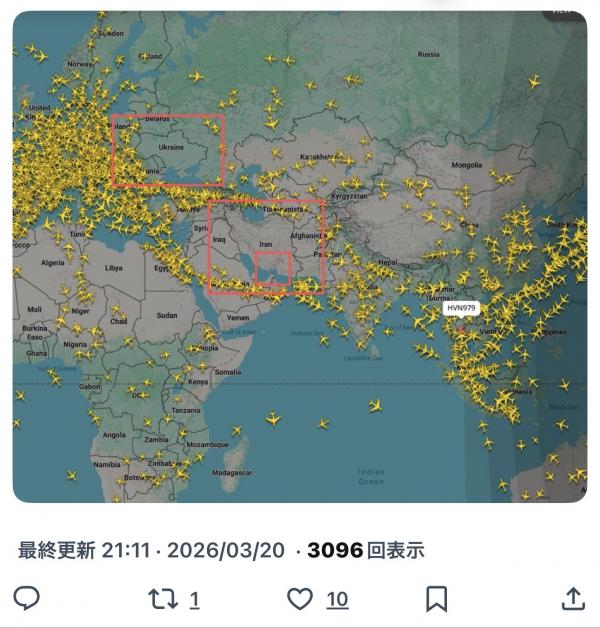The width and height of the screenshot is (600, 628).
Task: Share this post via the share icon
Action: click(572, 598)
